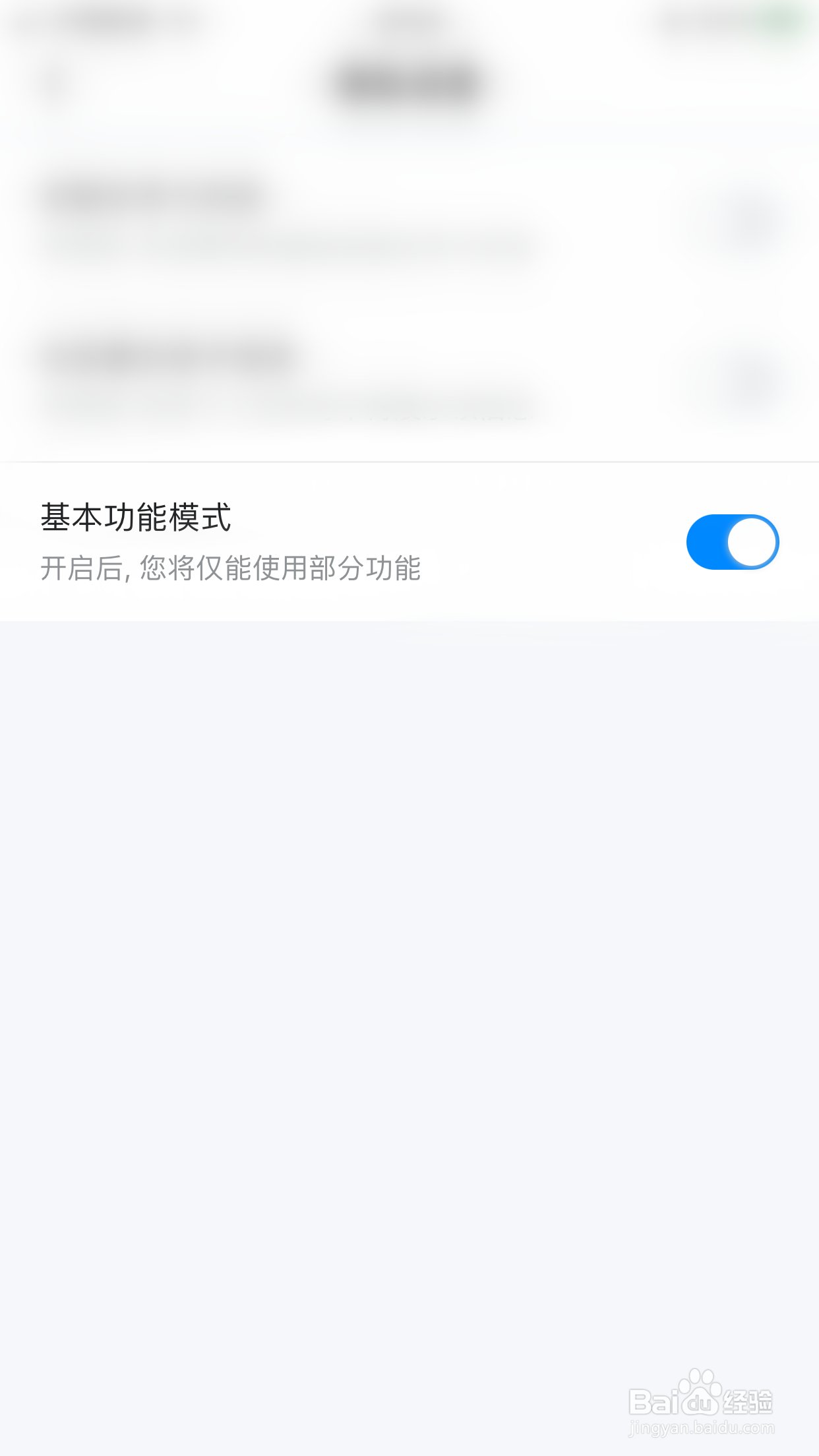The width and height of the screenshot is (819, 1456).
Task: Collapse the 基本功能模式 settings card
Action: [x=409, y=541]
